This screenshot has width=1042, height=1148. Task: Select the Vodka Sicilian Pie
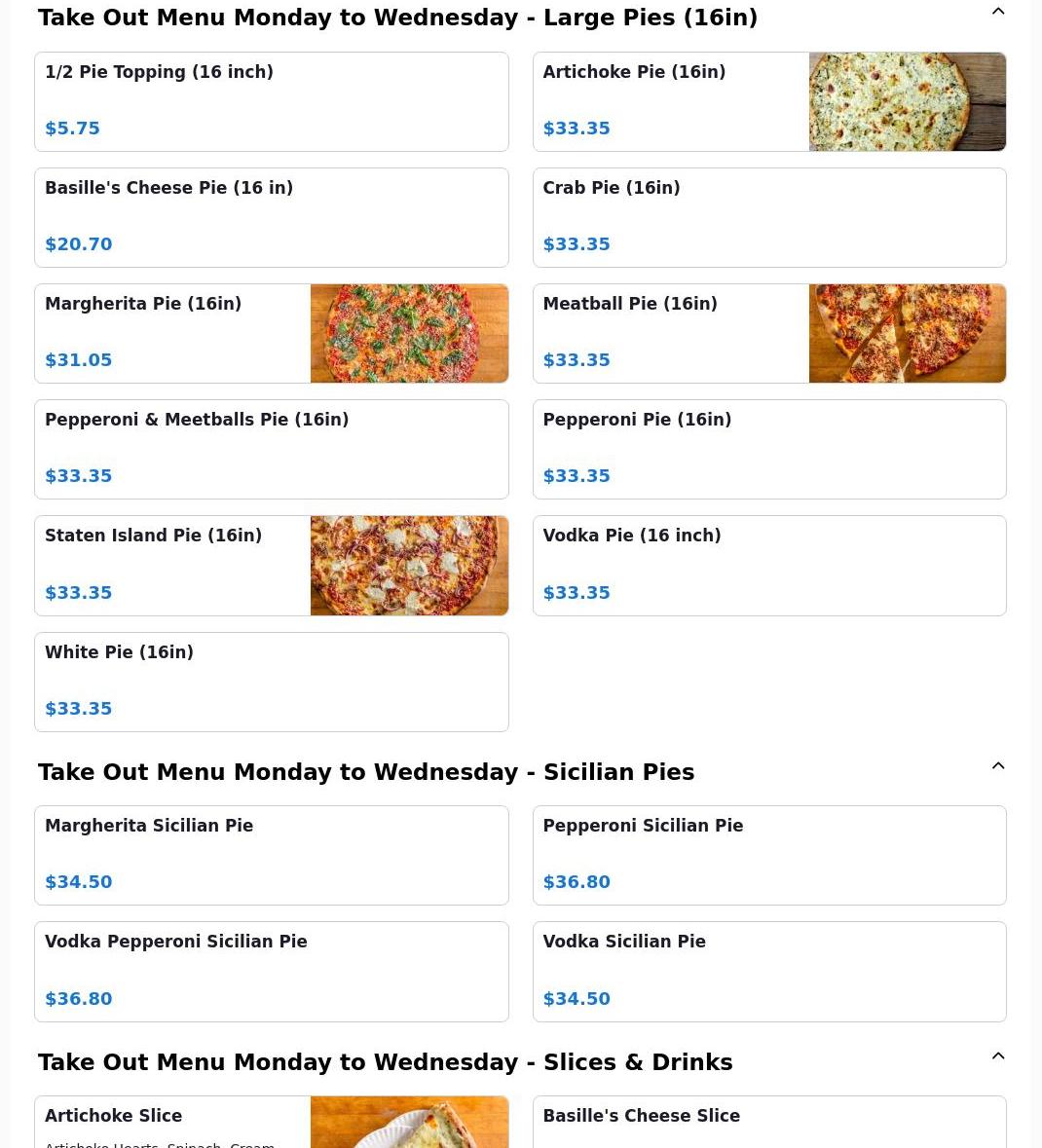pos(768,971)
